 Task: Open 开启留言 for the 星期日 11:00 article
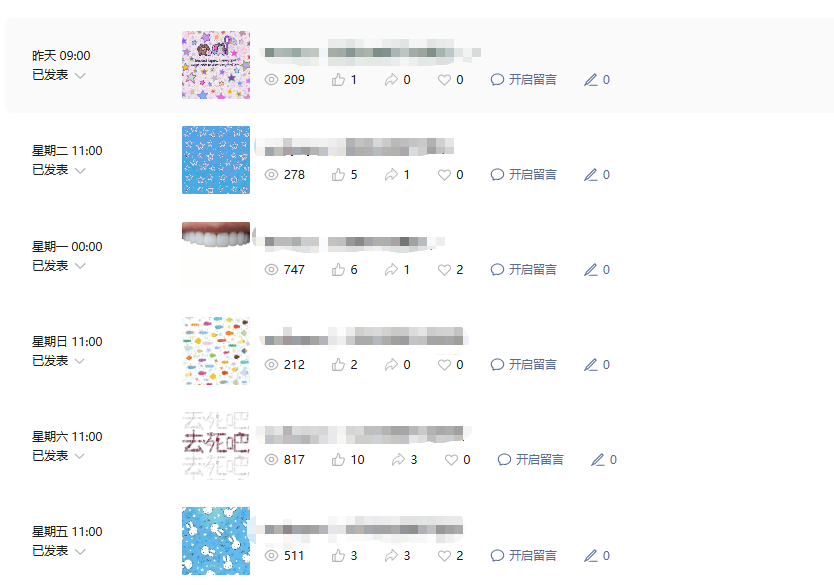(x=524, y=365)
